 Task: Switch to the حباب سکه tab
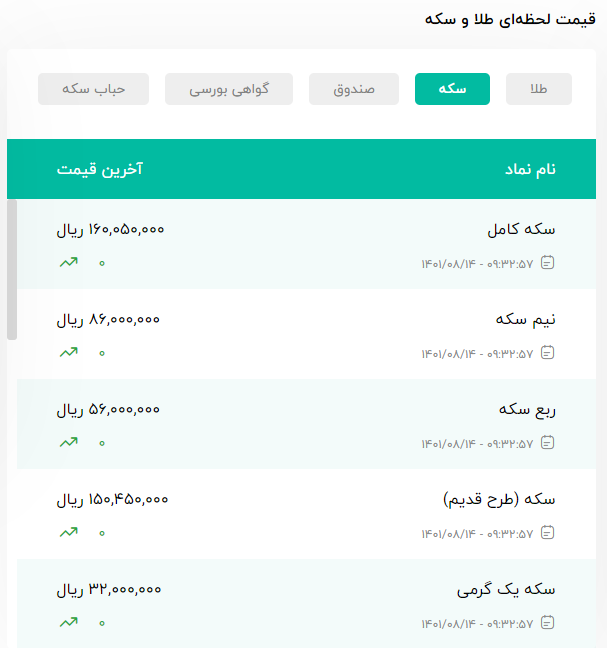click(93, 89)
